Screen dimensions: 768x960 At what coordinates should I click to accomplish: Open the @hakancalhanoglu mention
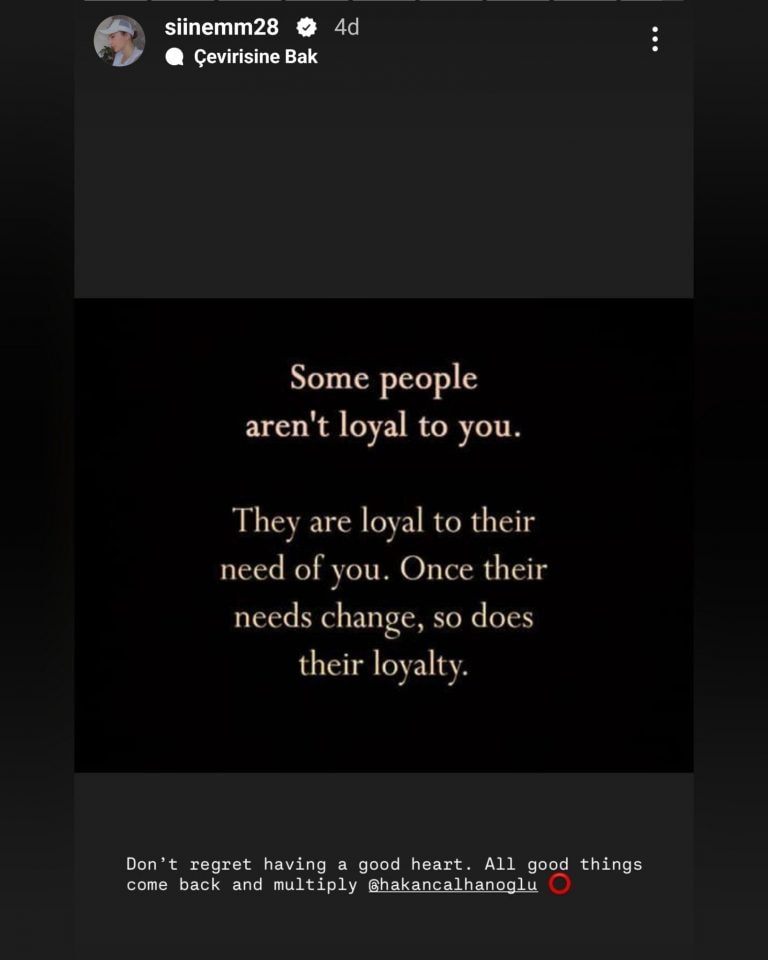(x=453, y=885)
